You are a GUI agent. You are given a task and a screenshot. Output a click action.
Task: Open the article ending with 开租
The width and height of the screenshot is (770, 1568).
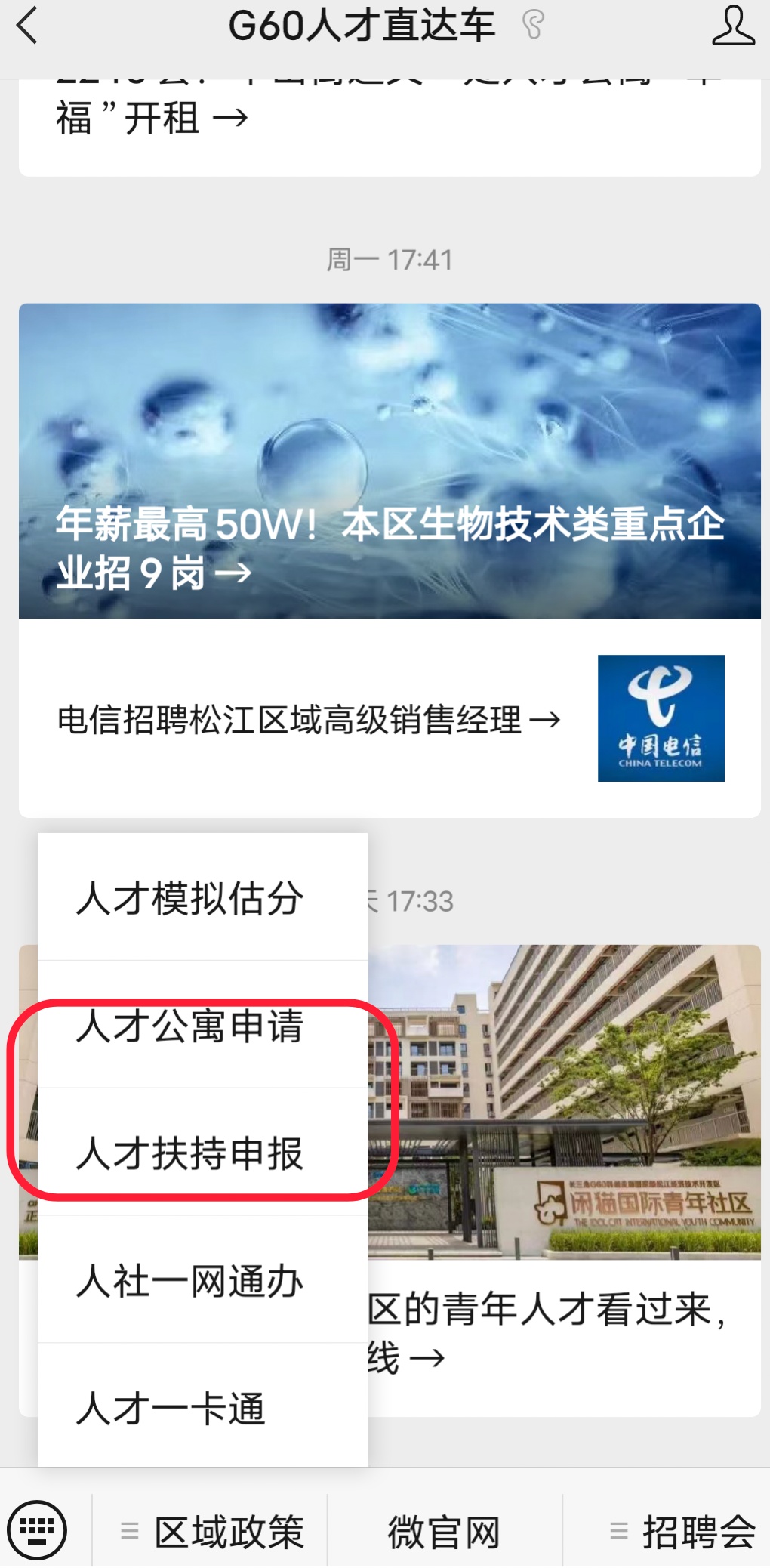pos(151,119)
